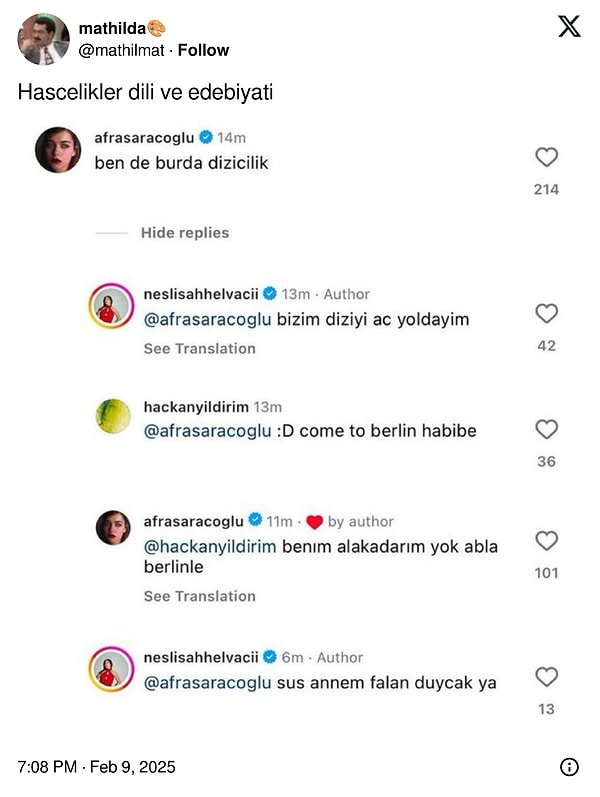Open mathilda's profile picture
600x797 pixels.
pyautogui.click(x=44, y=39)
